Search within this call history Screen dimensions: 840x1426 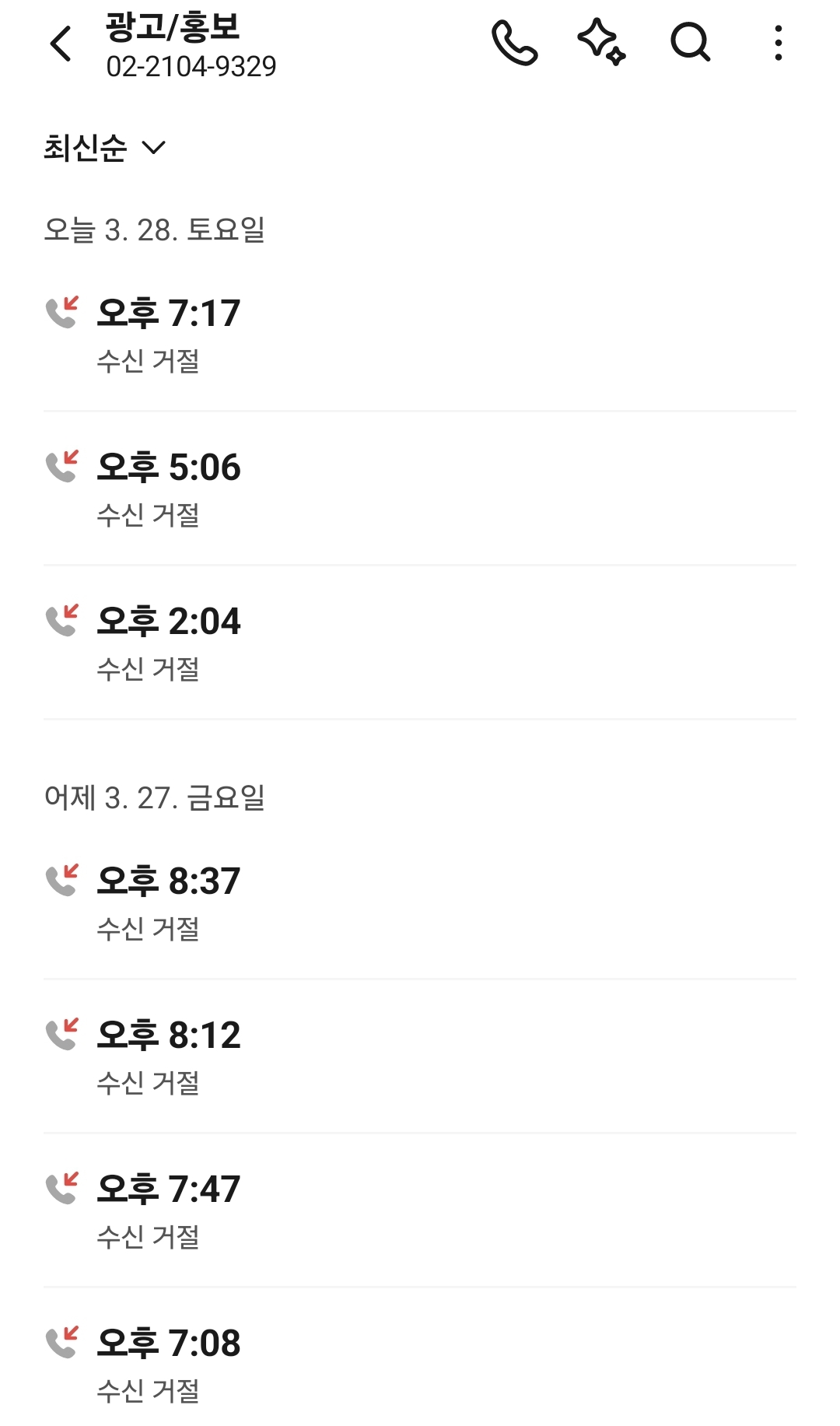click(x=690, y=42)
